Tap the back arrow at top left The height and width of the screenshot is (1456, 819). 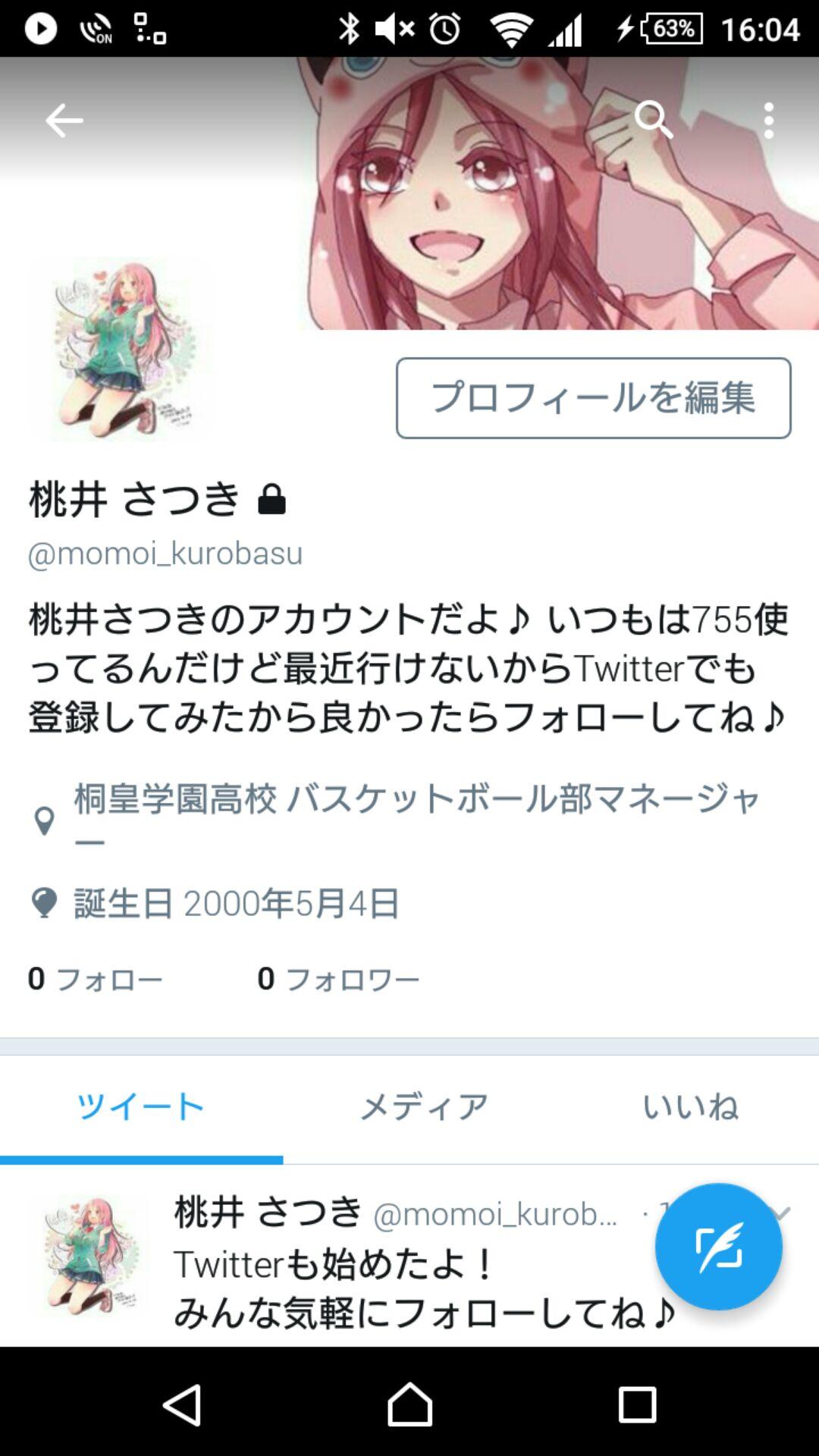pos(64,120)
